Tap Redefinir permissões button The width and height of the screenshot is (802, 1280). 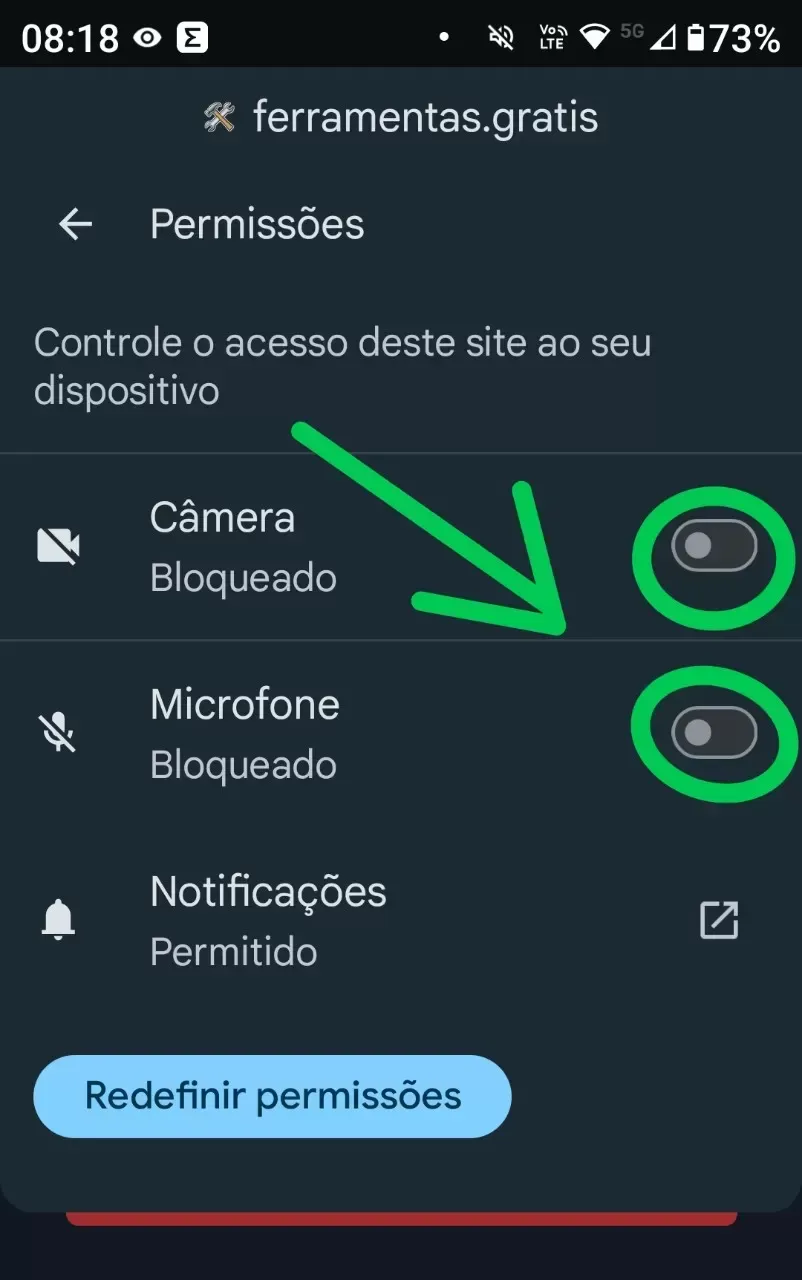pyautogui.click(x=272, y=1096)
